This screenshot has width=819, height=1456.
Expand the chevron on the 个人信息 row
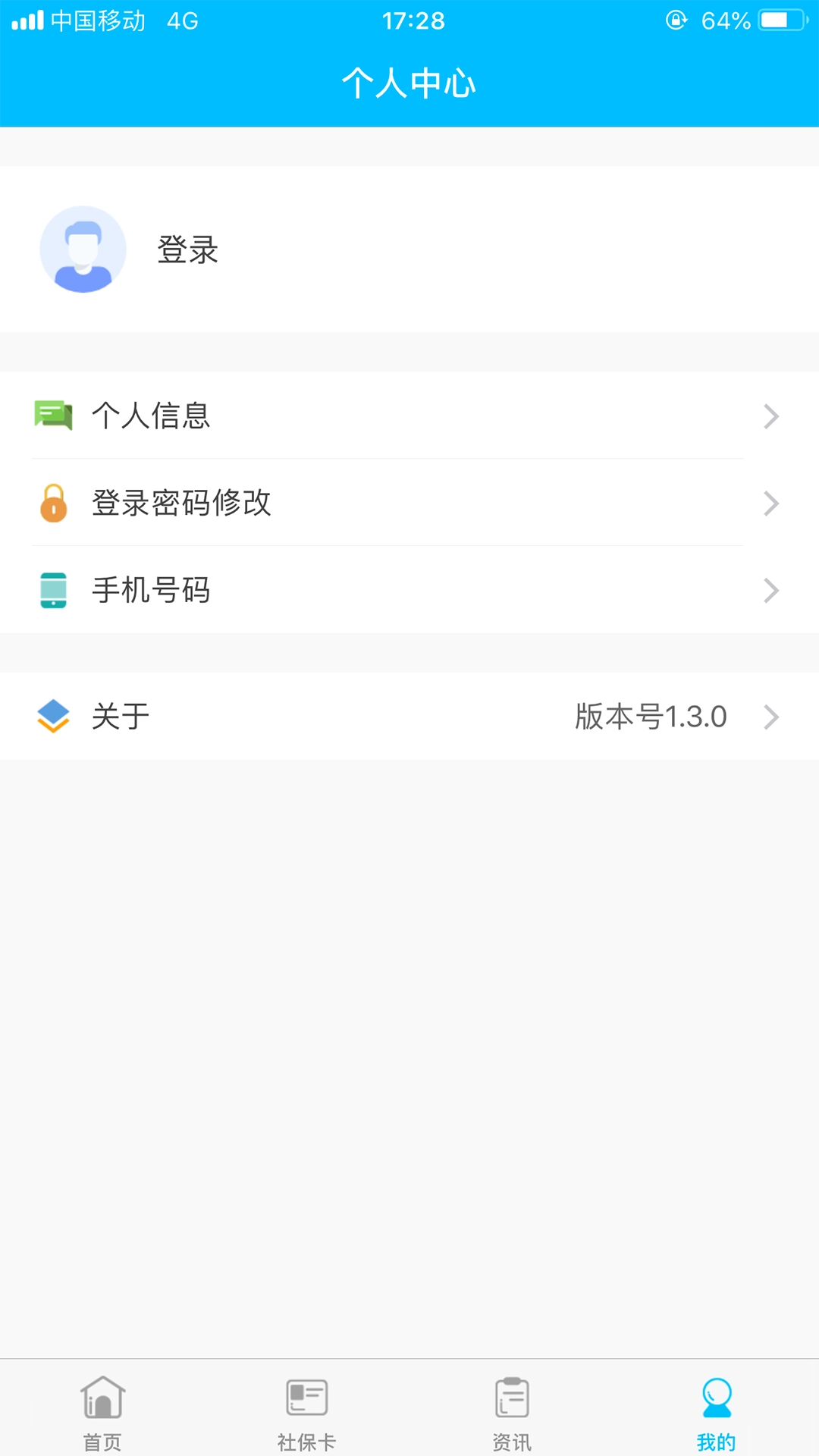tap(772, 416)
